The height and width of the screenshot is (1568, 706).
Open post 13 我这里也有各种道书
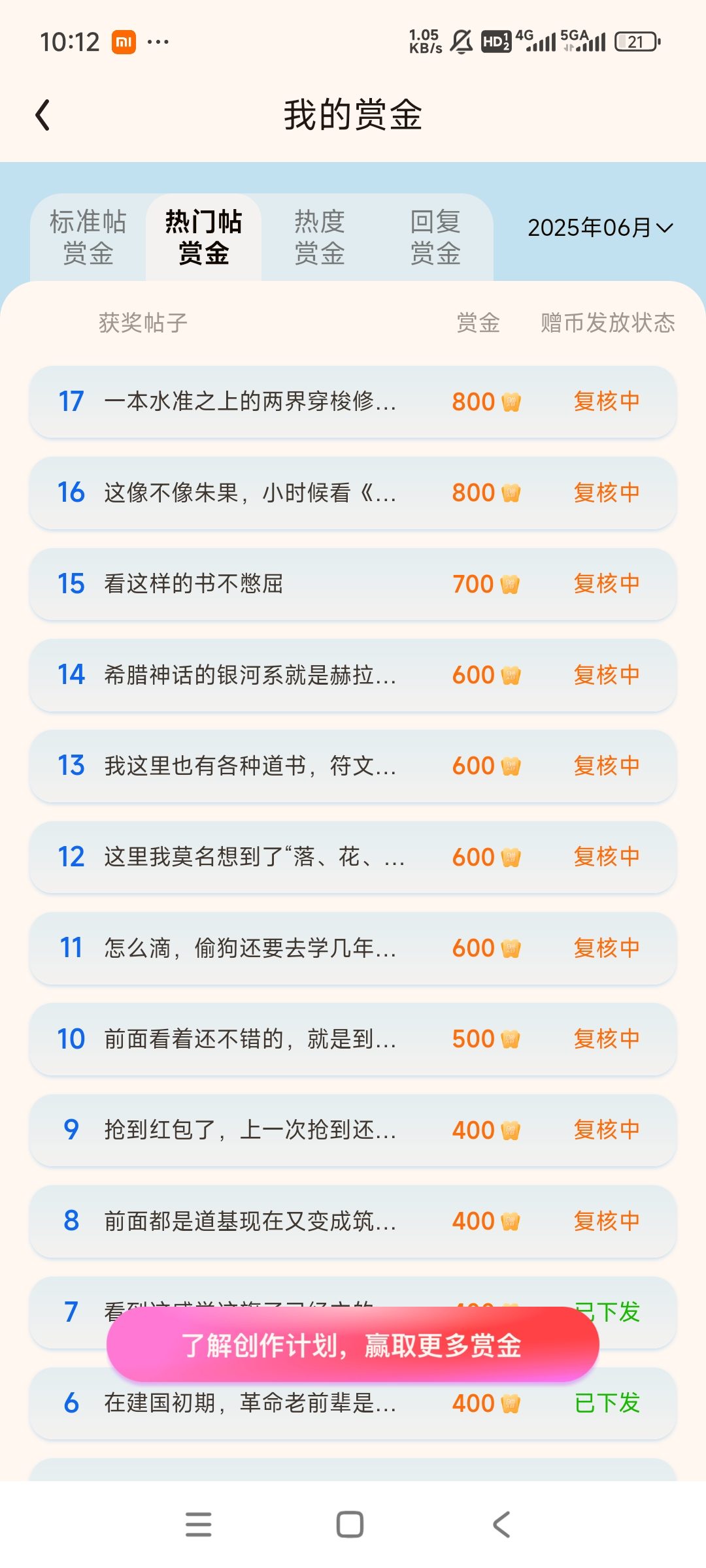[x=353, y=766]
